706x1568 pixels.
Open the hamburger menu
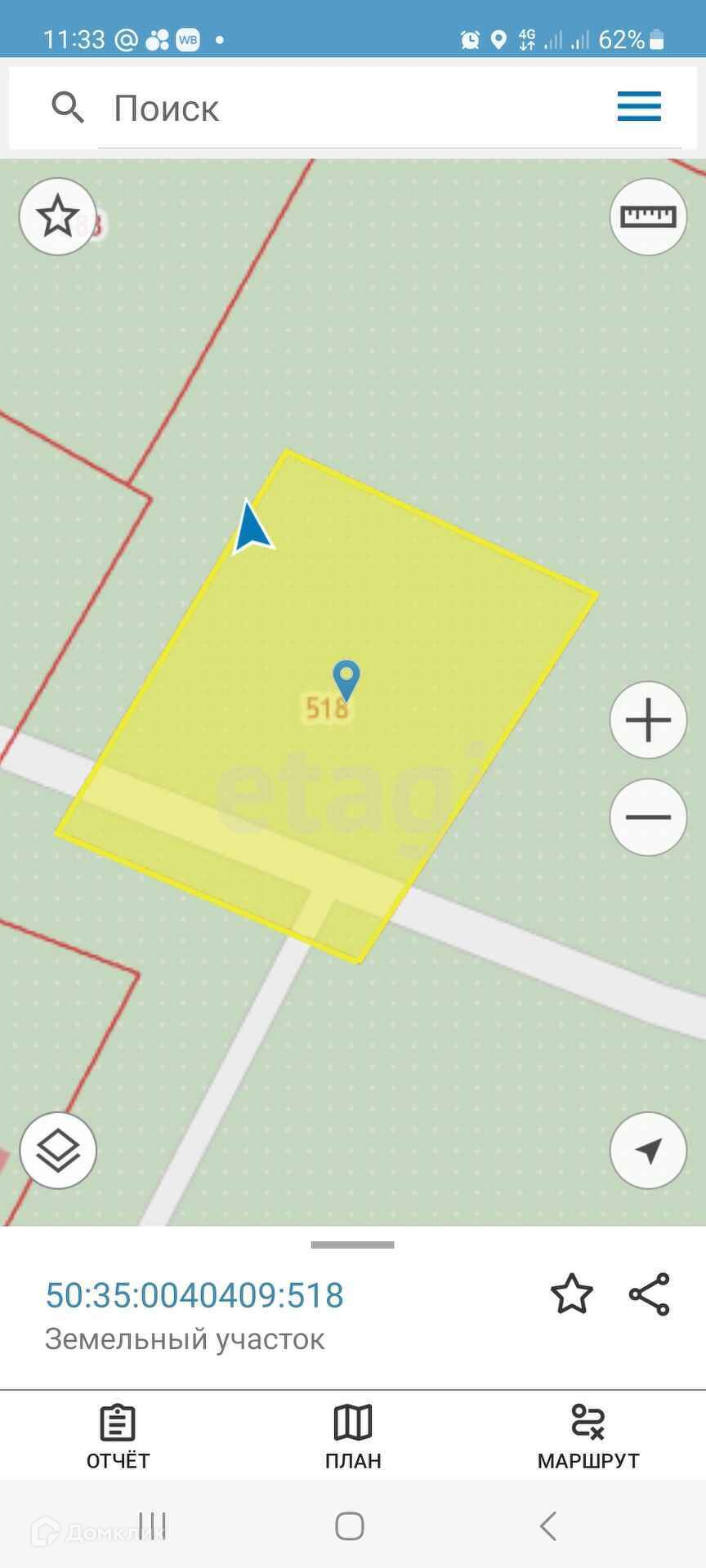(639, 107)
